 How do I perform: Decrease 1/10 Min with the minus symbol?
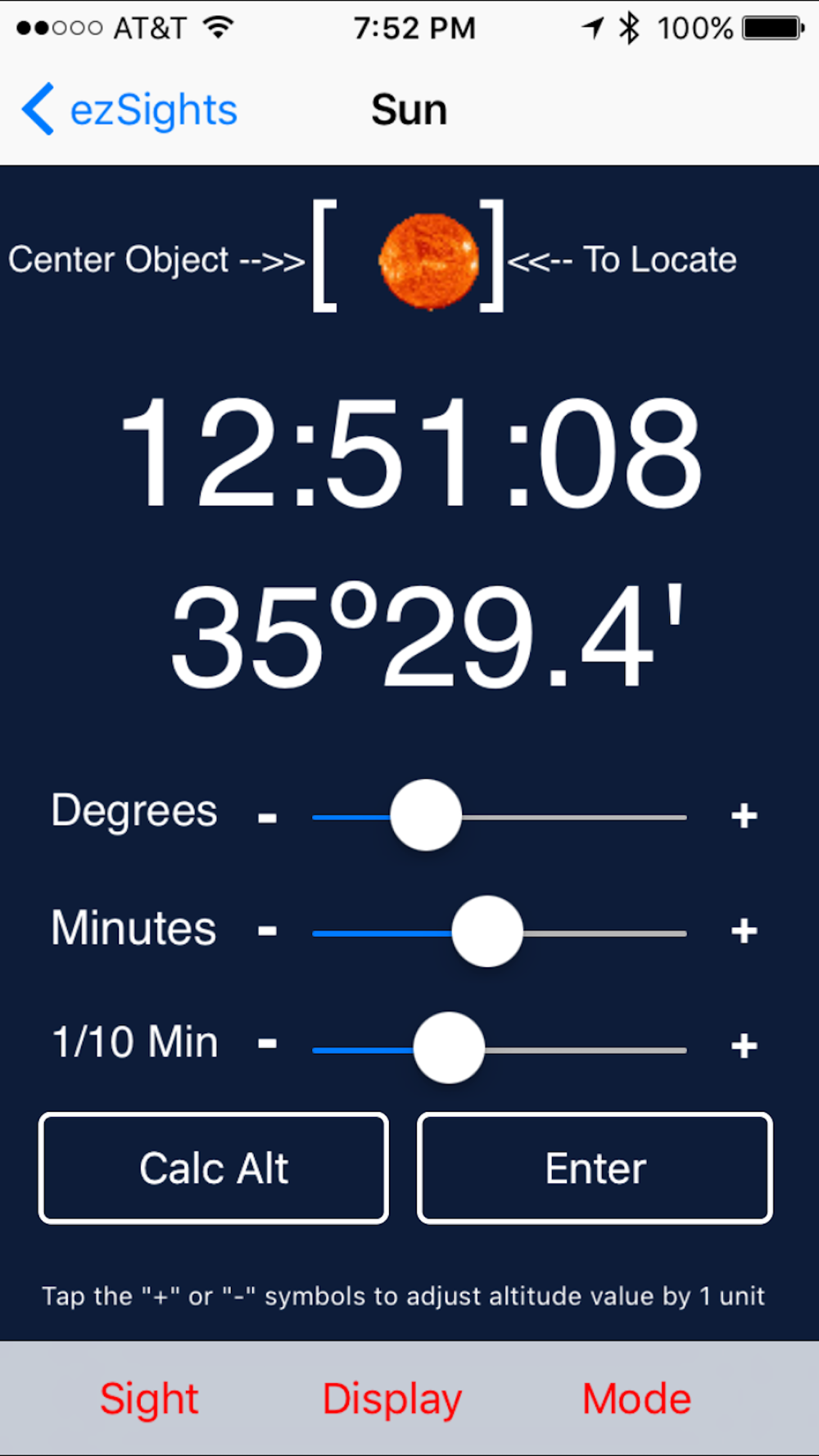(x=267, y=1044)
